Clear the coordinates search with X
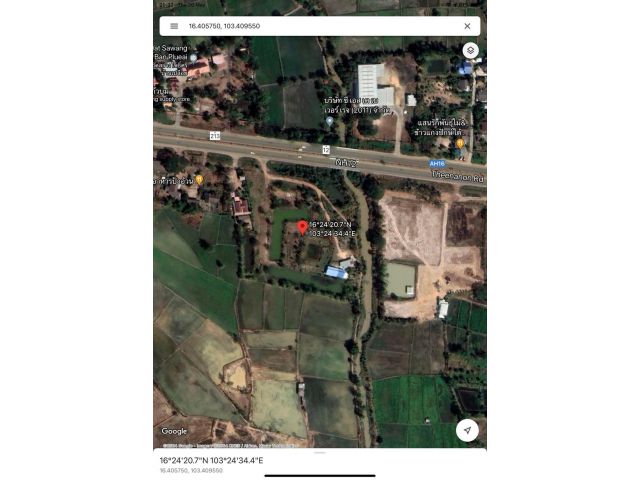The image size is (640, 480). coord(467,26)
